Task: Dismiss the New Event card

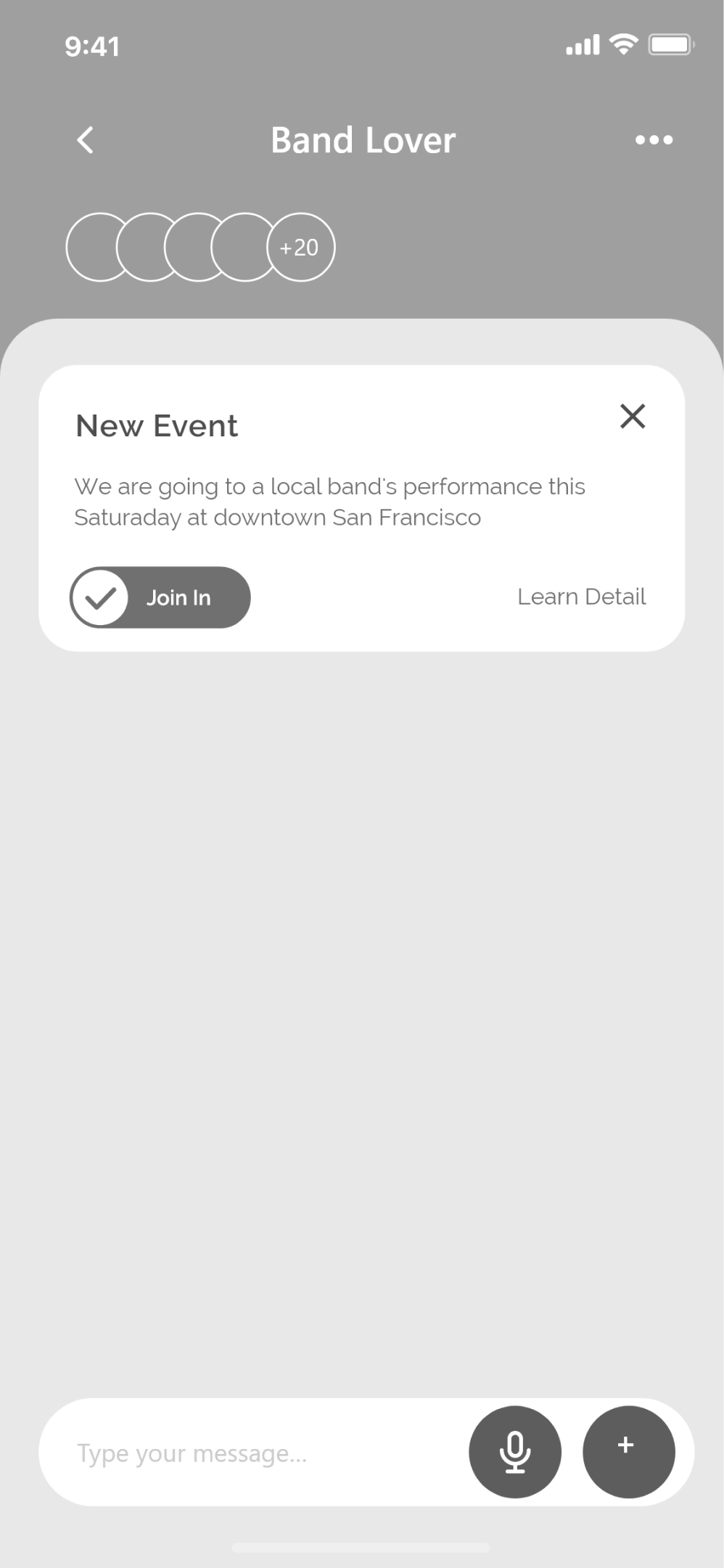Action: tap(633, 417)
